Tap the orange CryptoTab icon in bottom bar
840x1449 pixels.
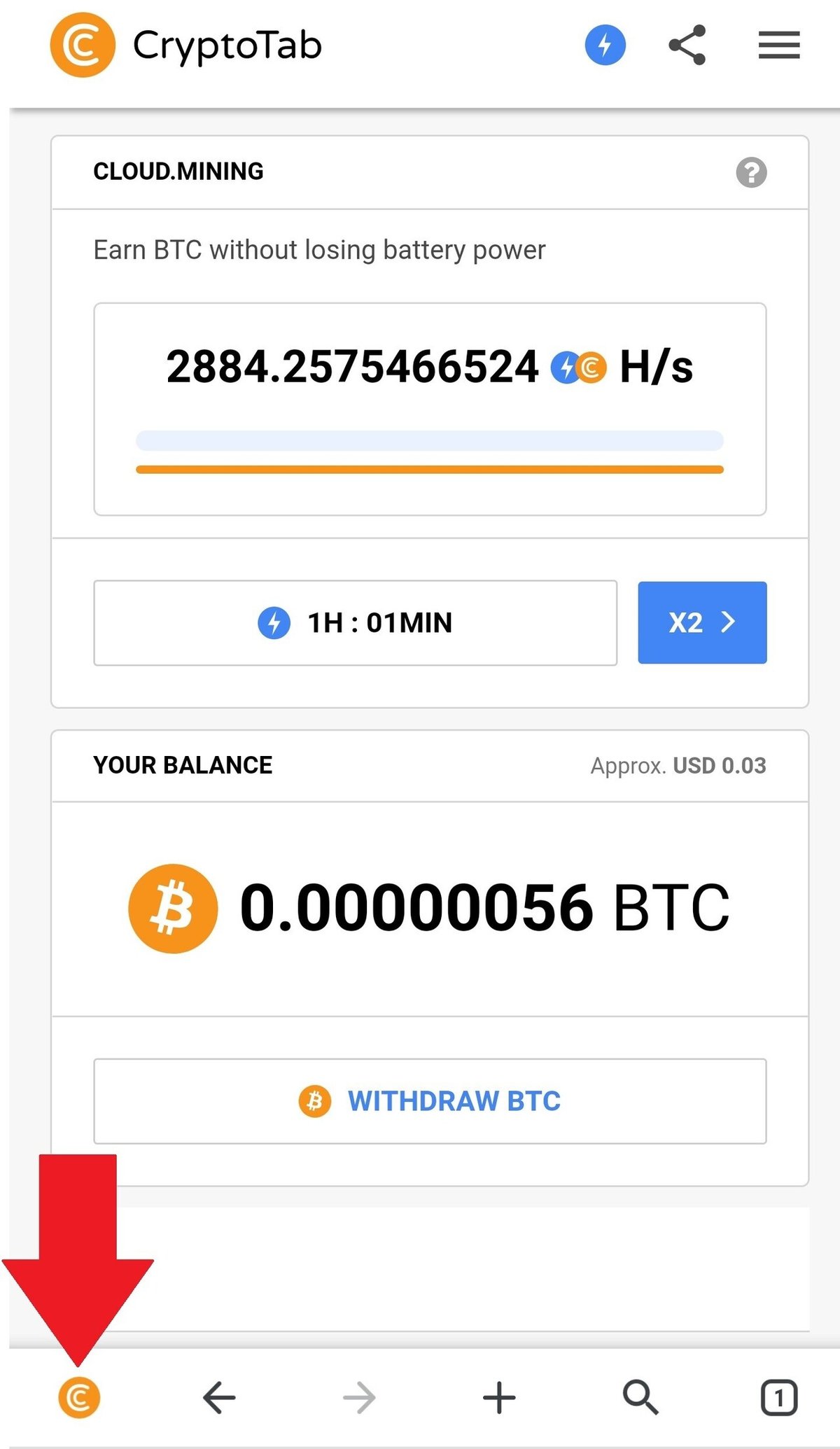click(77, 1397)
